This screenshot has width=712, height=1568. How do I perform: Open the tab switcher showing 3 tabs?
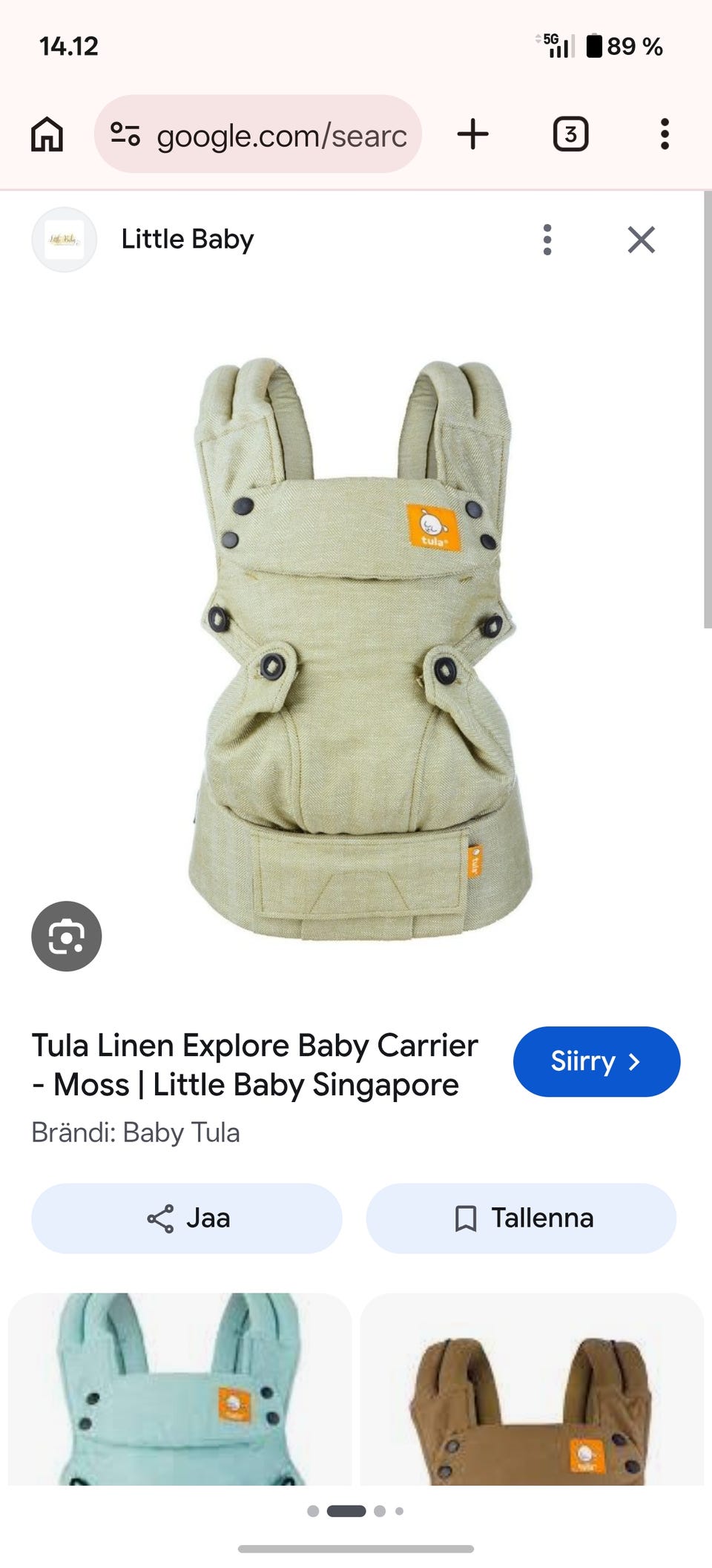(570, 134)
